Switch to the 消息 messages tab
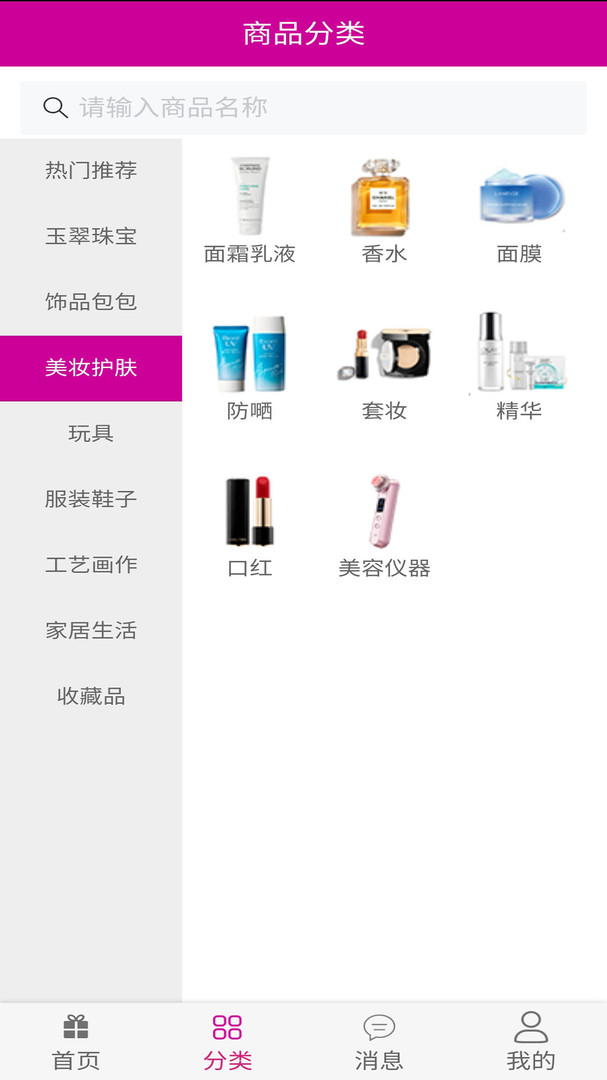 (379, 1042)
